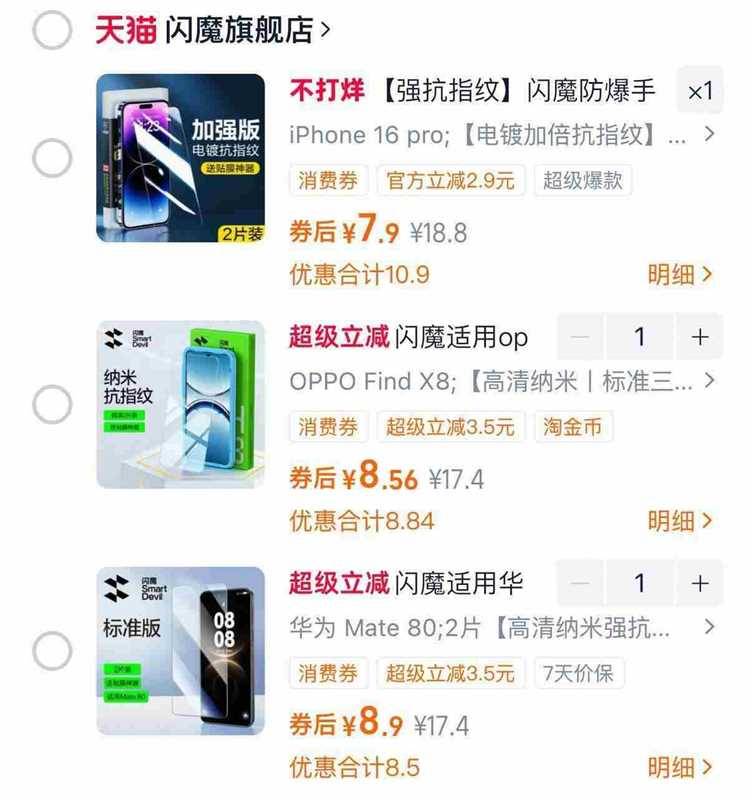Increase quantity of OPPO Find X8 item
Image resolution: width=752 pixels, height=800 pixels.
click(699, 337)
